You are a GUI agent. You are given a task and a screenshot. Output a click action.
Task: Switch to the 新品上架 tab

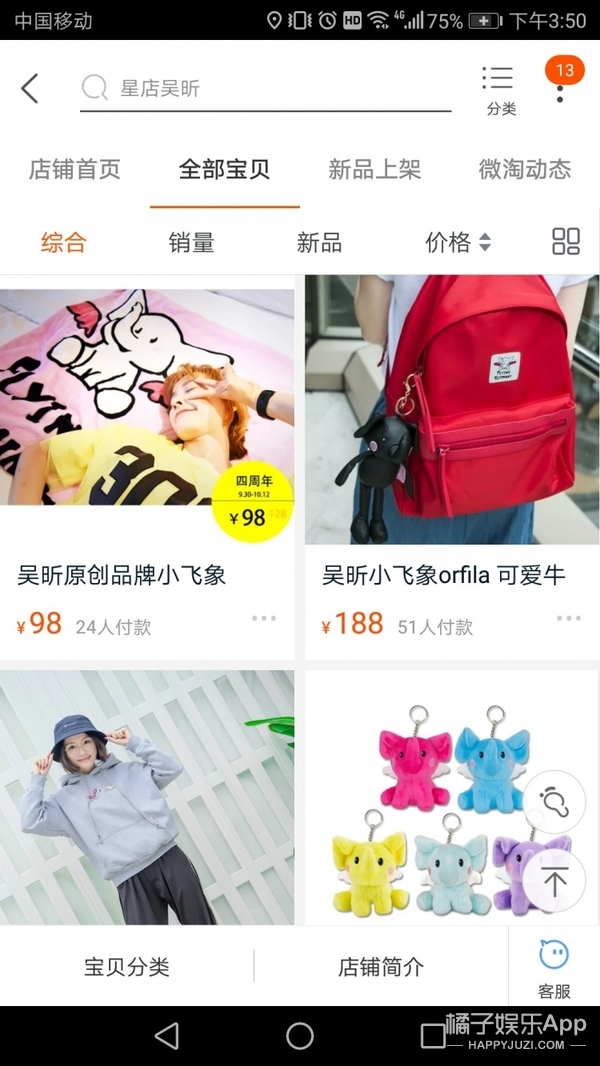coord(375,169)
